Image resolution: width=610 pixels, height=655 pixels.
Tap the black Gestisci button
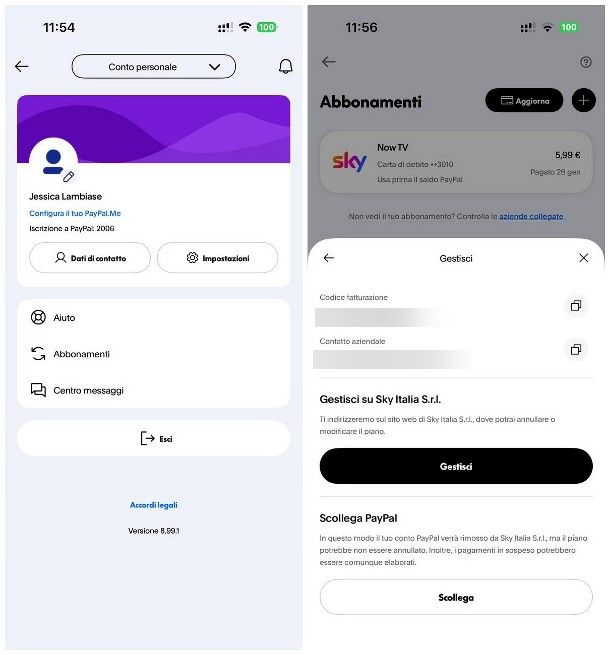coord(456,466)
